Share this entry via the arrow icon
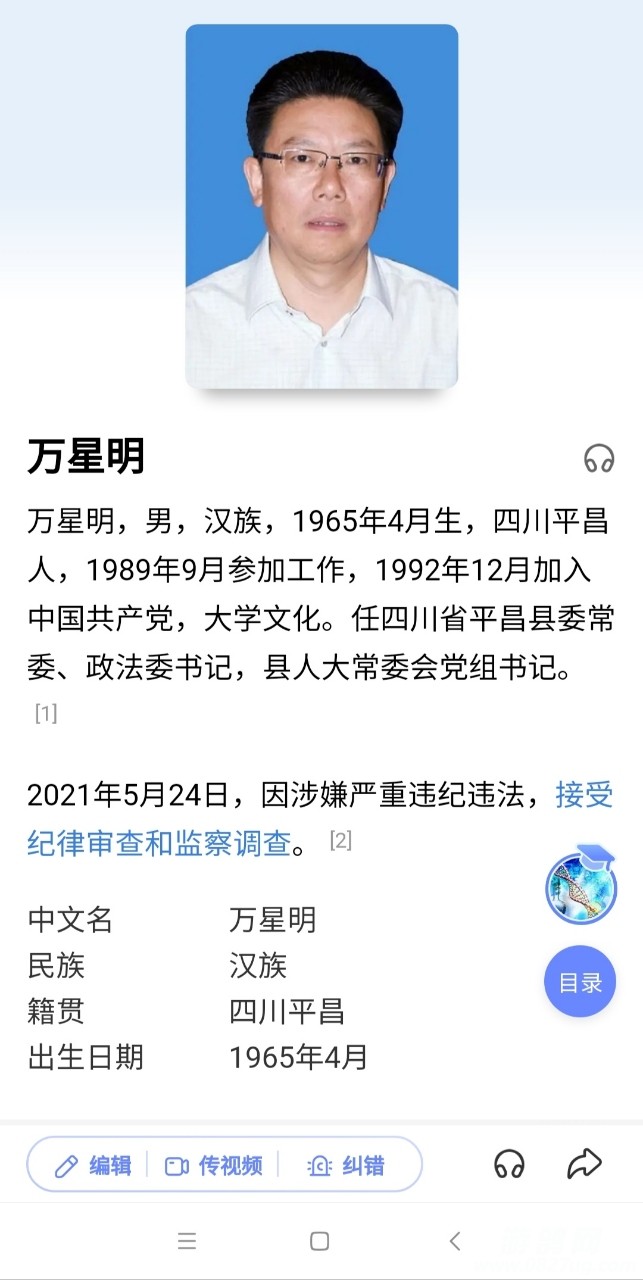This screenshot has height=1280, width=643. tap(584, 1164)
